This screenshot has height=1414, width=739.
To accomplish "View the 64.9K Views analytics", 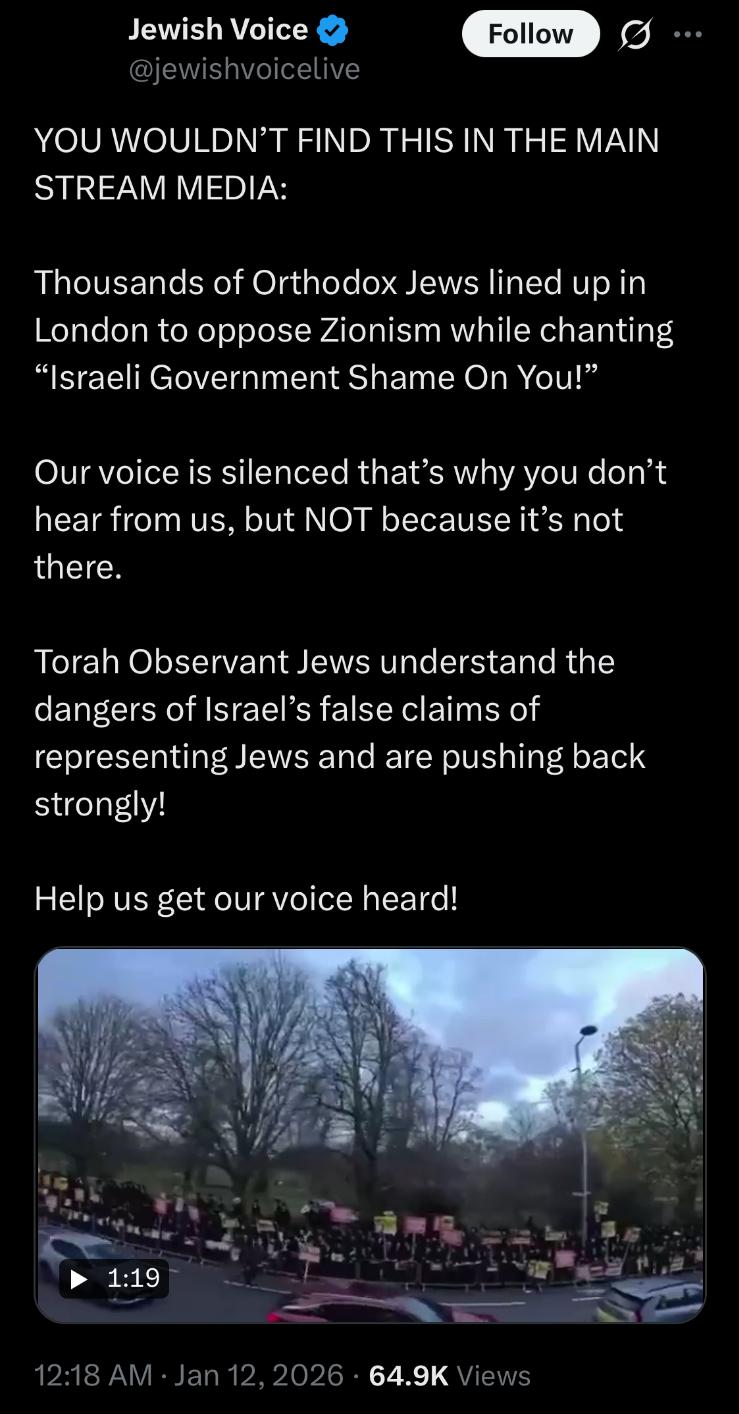I will [x=450, y=1375].
